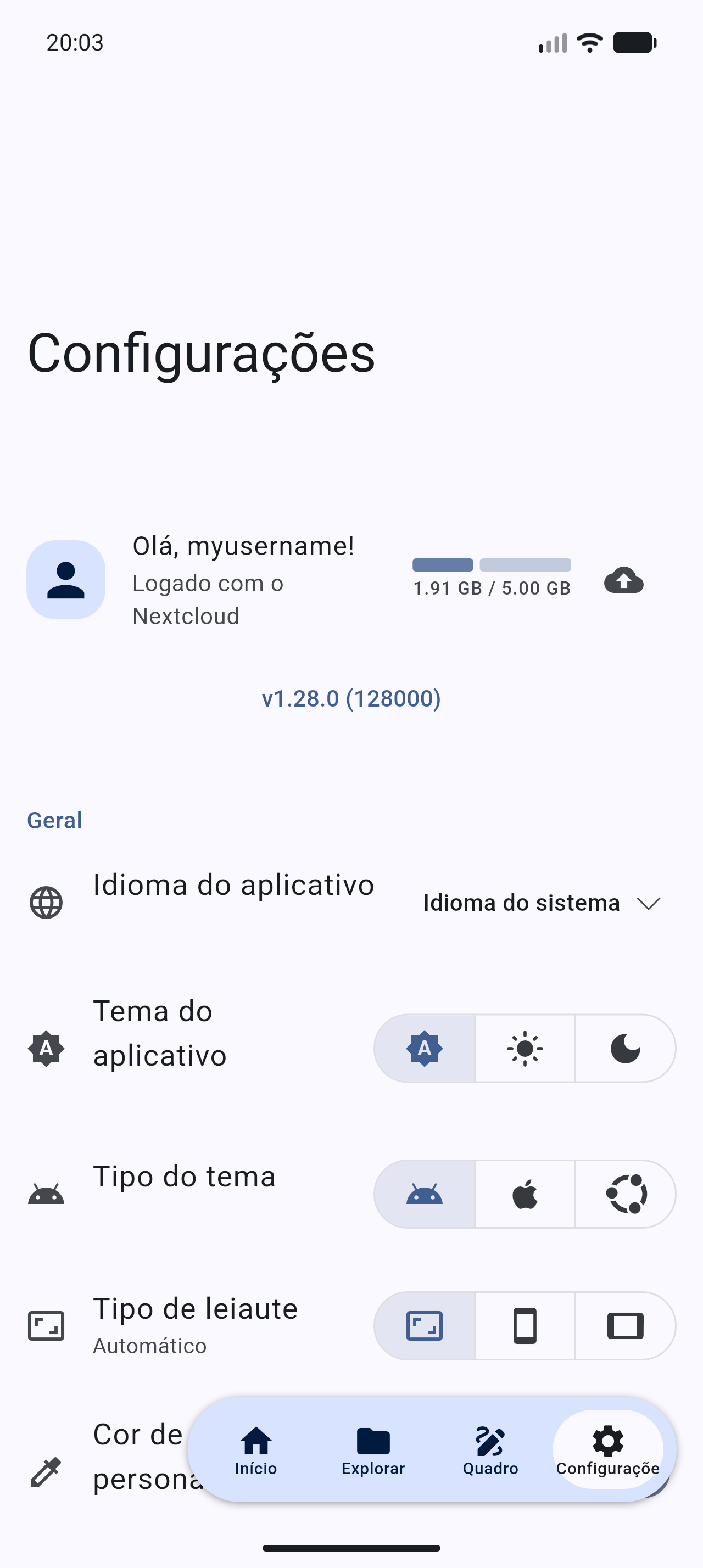Set the layout type to automatic

(x=424, y=1326)
